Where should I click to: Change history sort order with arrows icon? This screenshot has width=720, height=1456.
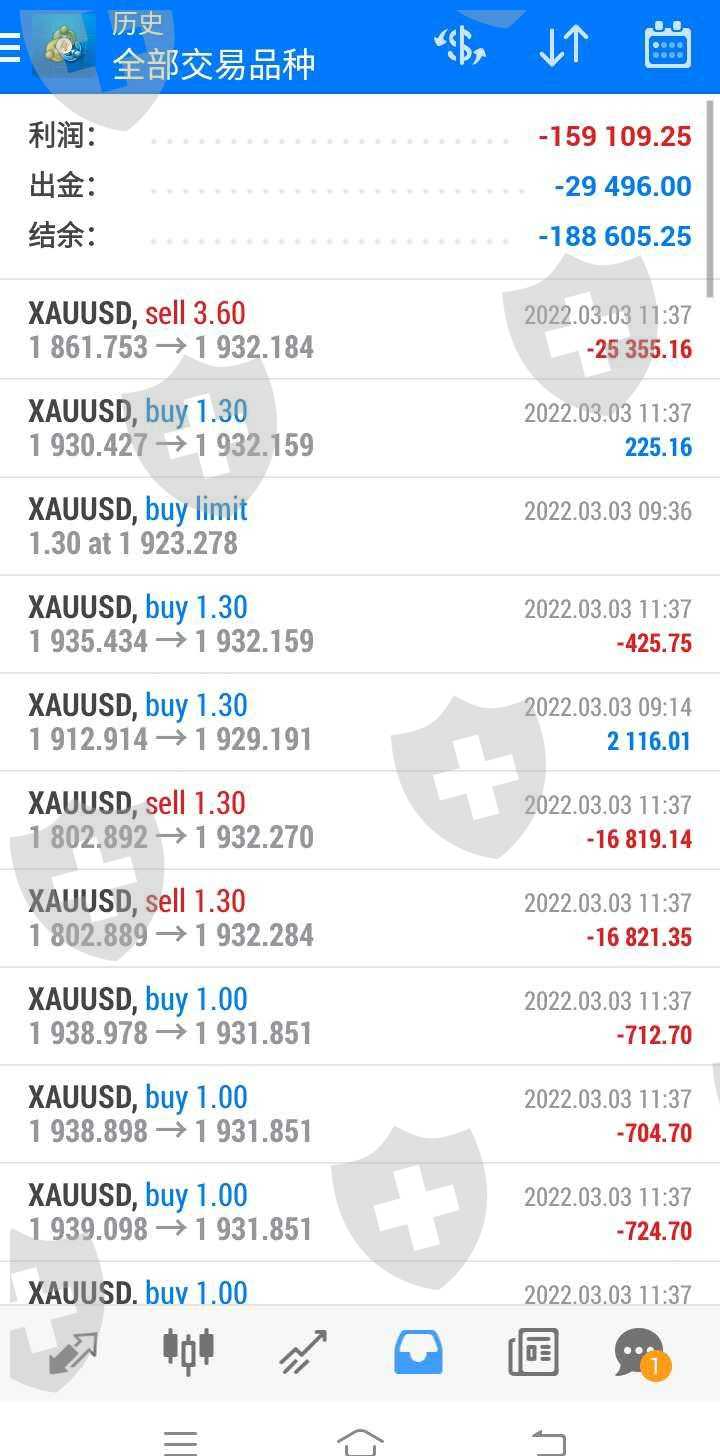(x=563, y=46)
